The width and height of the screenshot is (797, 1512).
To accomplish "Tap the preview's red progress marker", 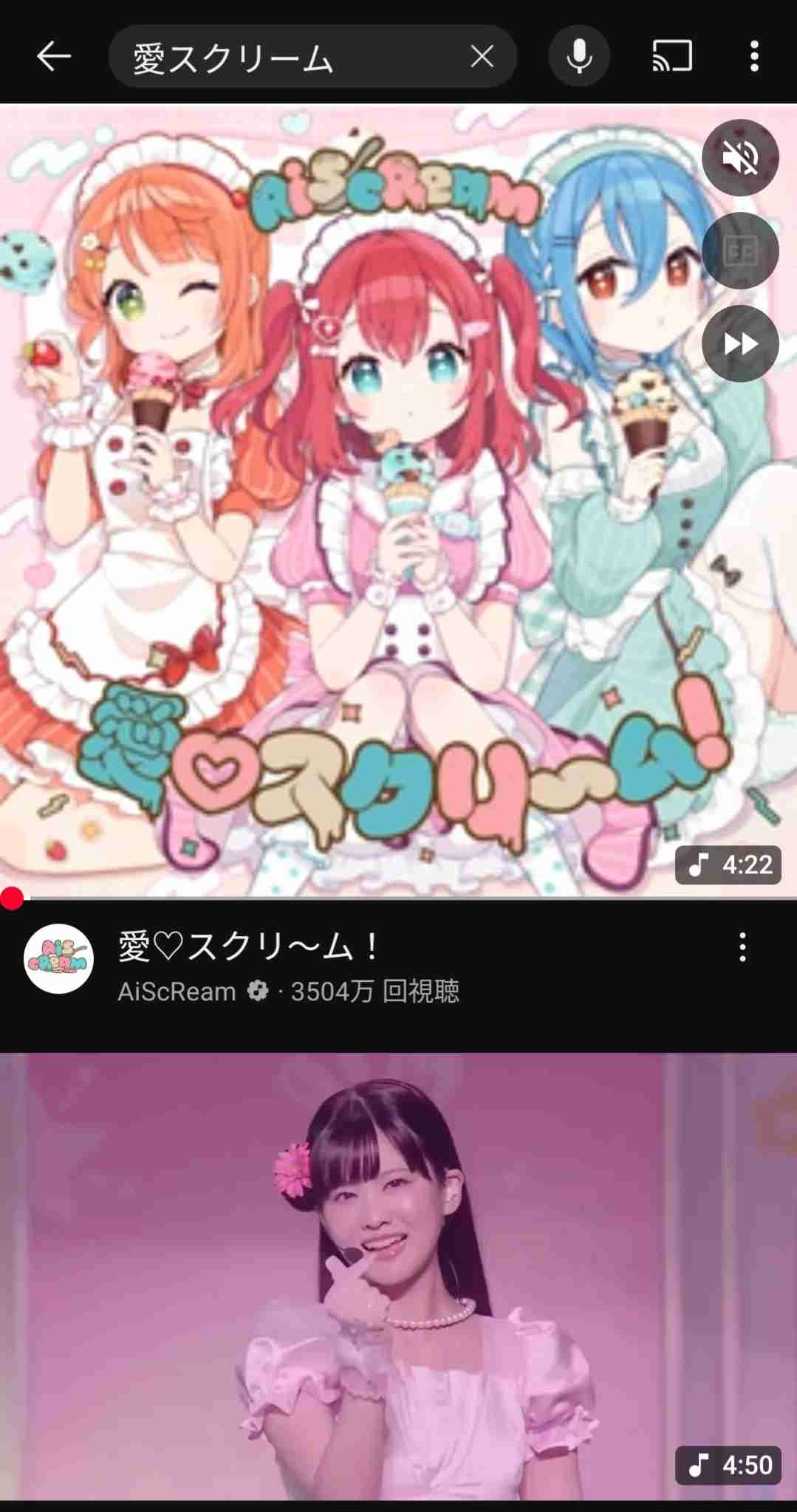I will 12,898.
